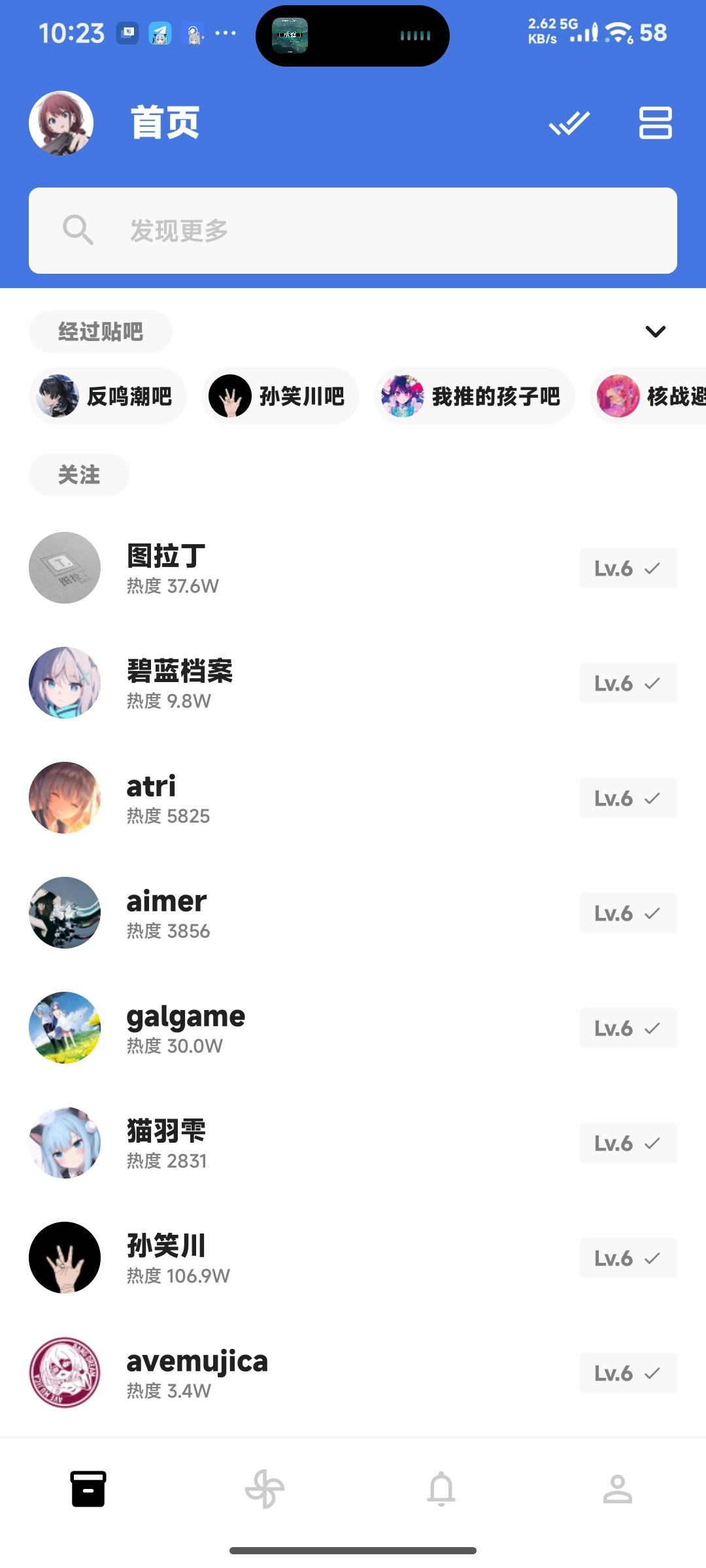Switch to the pinwheel explore tab

coord(265,1489)
